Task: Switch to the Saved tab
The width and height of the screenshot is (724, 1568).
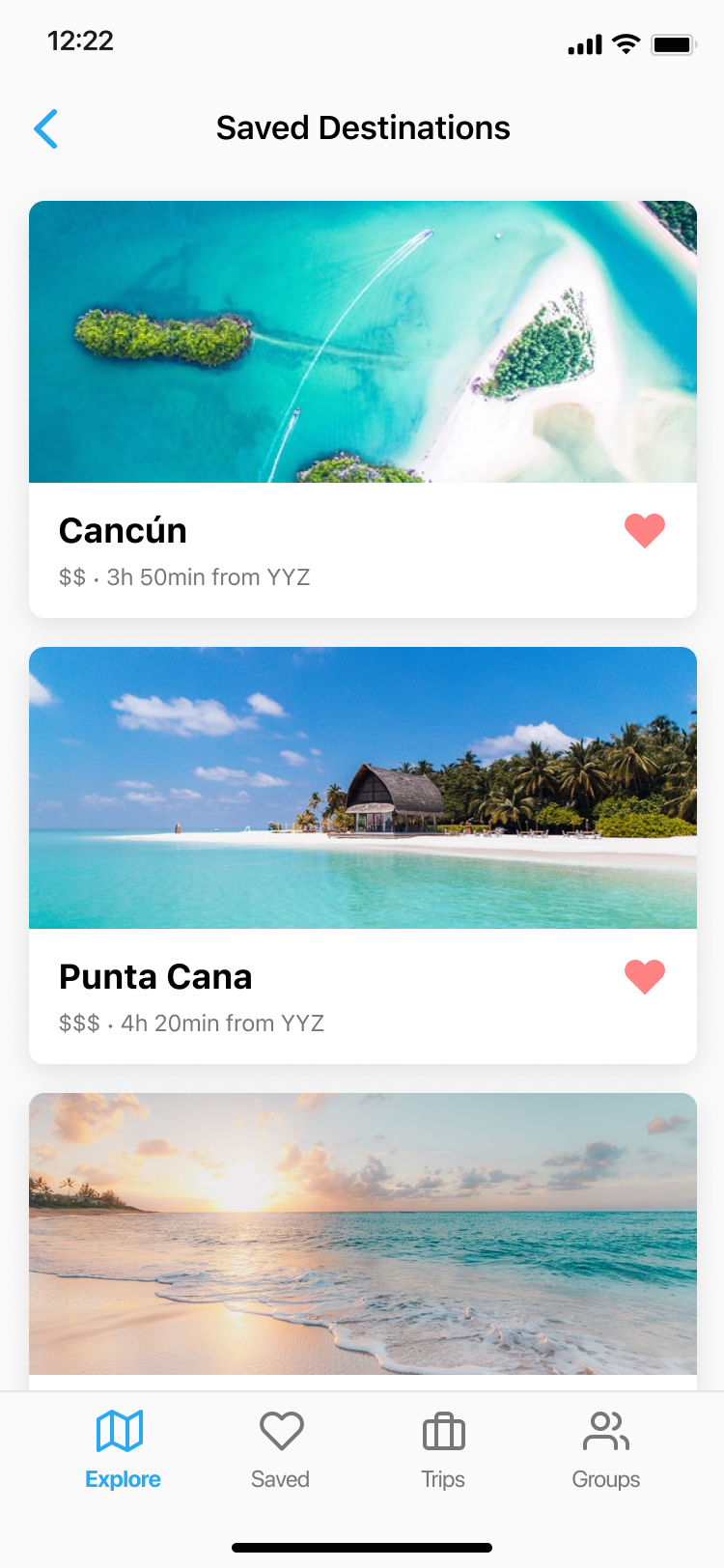Action: click(281, 1450)
